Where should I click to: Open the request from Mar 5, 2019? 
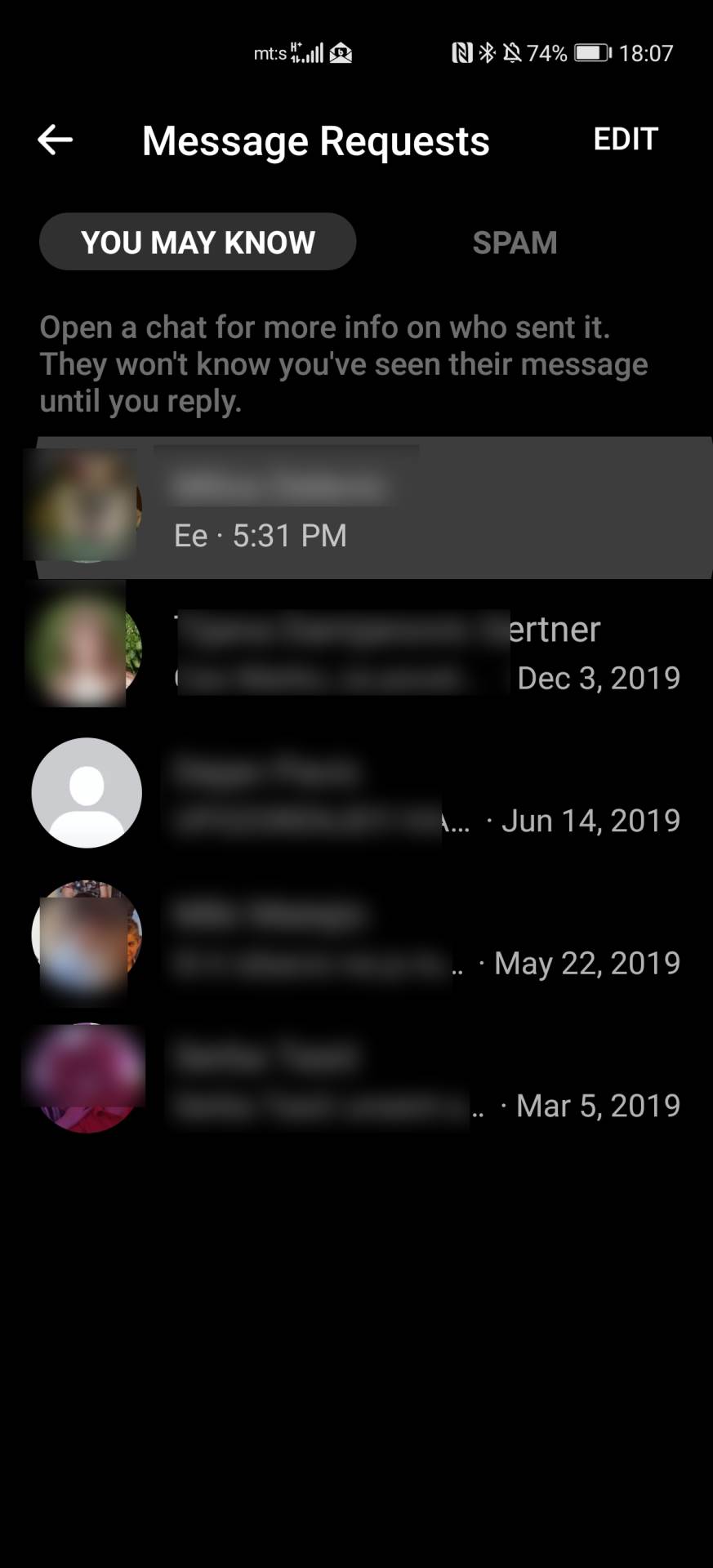click(368, 1080)
